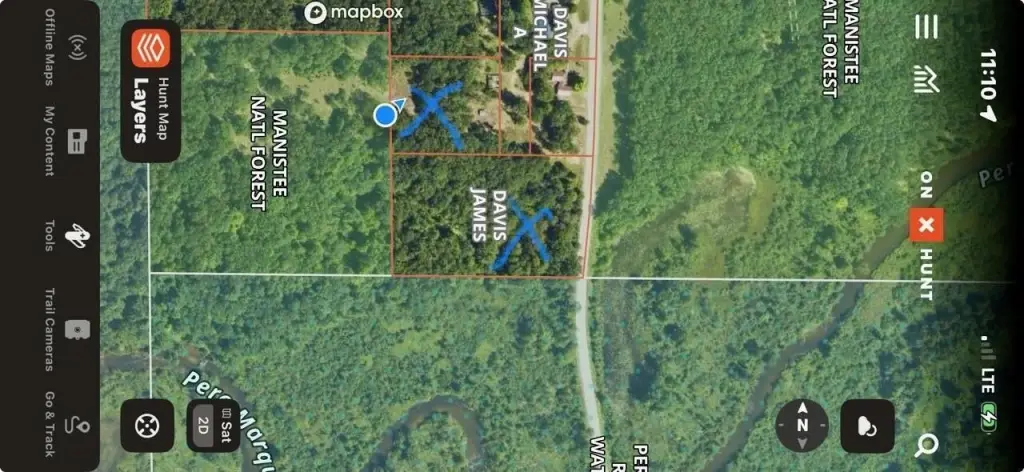Open Hunt Map Layers
The width and height of the screenshot is (1024, 472).
151,91
